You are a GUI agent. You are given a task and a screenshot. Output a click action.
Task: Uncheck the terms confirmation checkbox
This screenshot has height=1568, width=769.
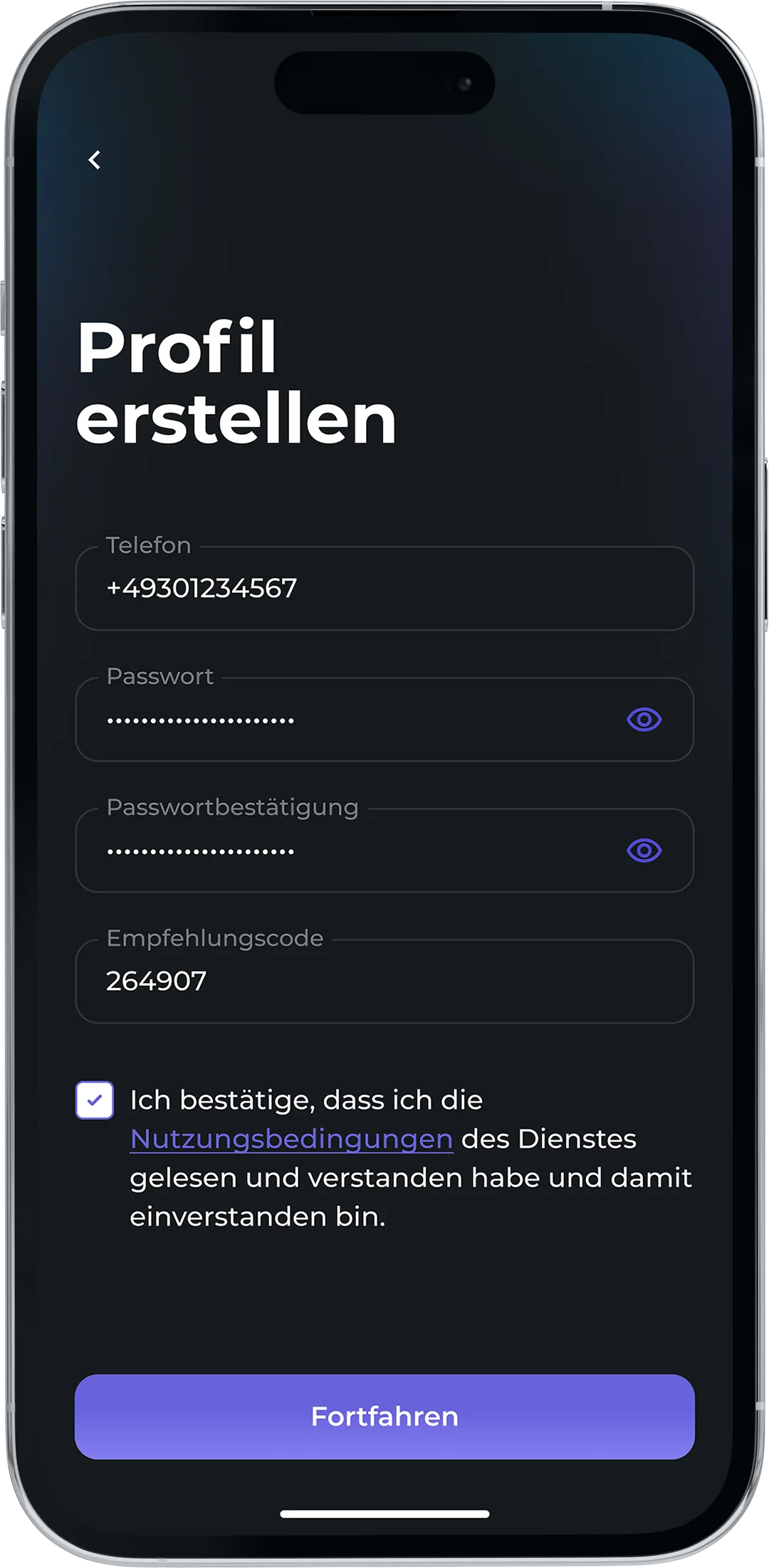tap(95, 1100)
